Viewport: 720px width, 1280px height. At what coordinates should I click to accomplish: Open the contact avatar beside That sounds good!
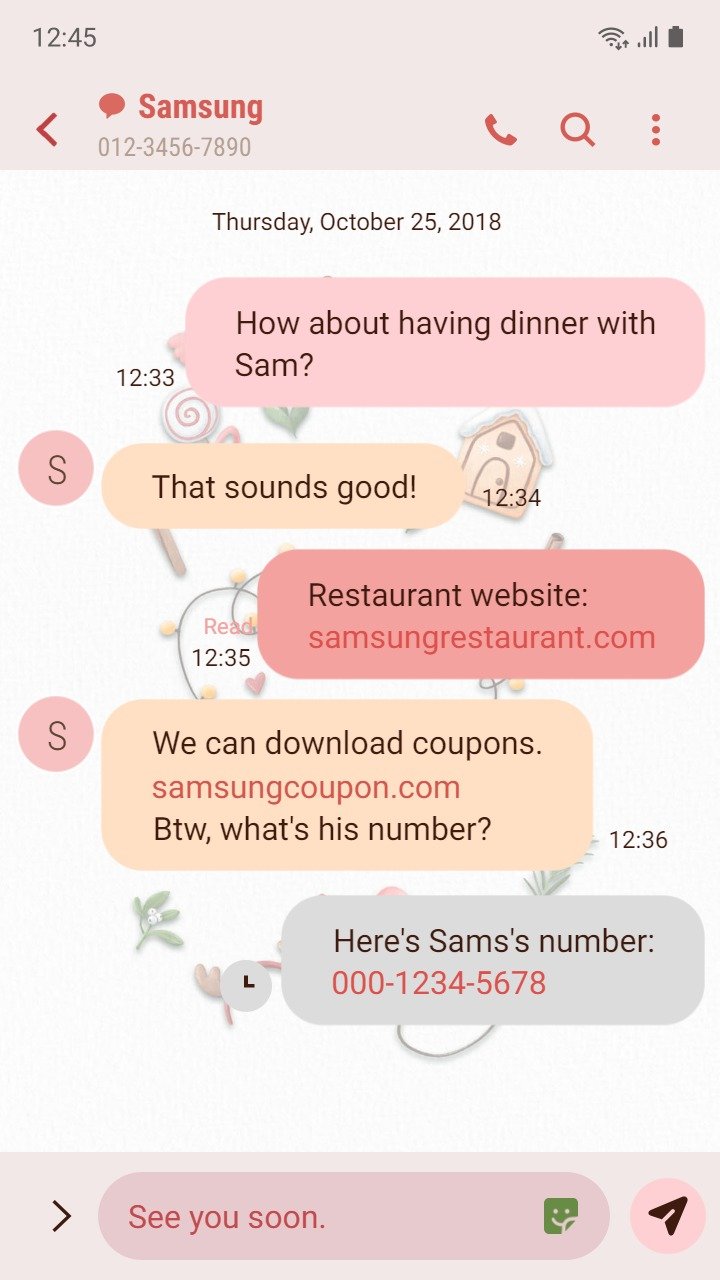(x=56, y=468)
